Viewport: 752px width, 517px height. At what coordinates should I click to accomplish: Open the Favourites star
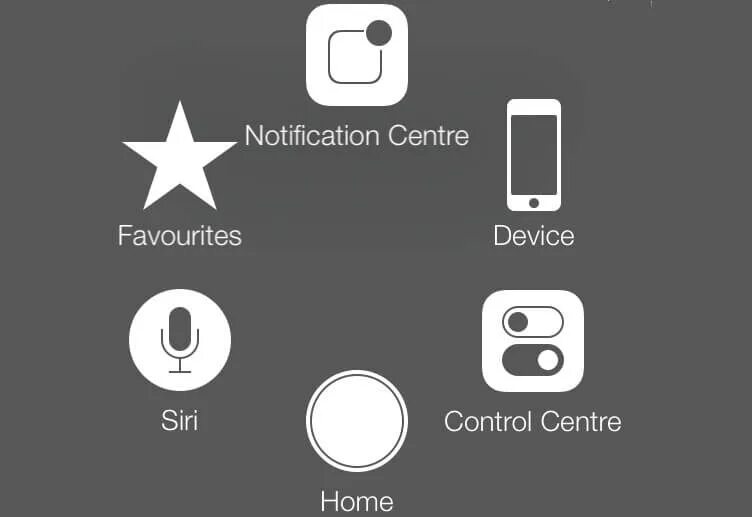pyautogui.click(x=180, y=155)
